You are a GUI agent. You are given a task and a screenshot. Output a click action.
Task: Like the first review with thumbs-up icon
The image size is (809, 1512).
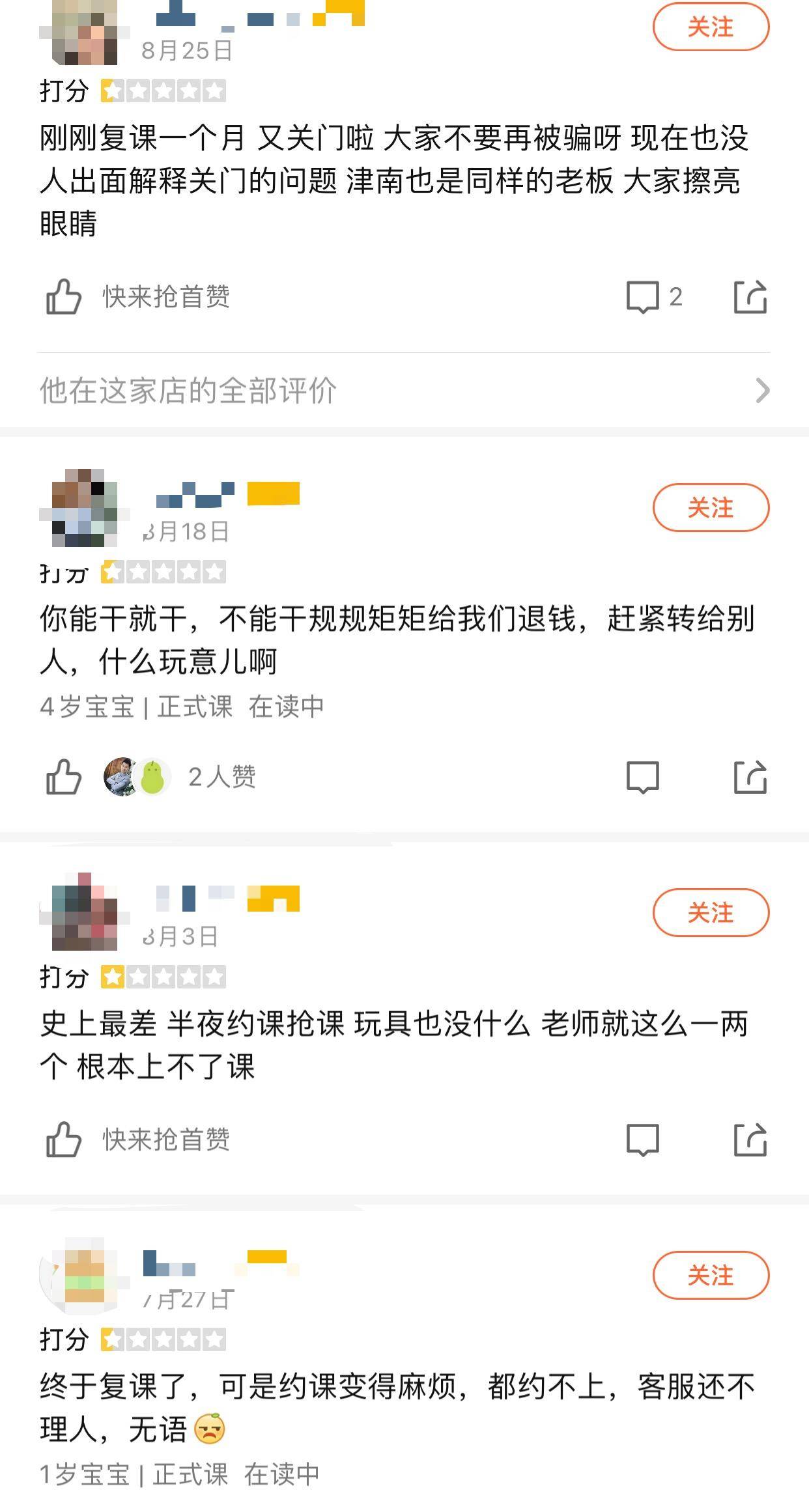[63, 297]
